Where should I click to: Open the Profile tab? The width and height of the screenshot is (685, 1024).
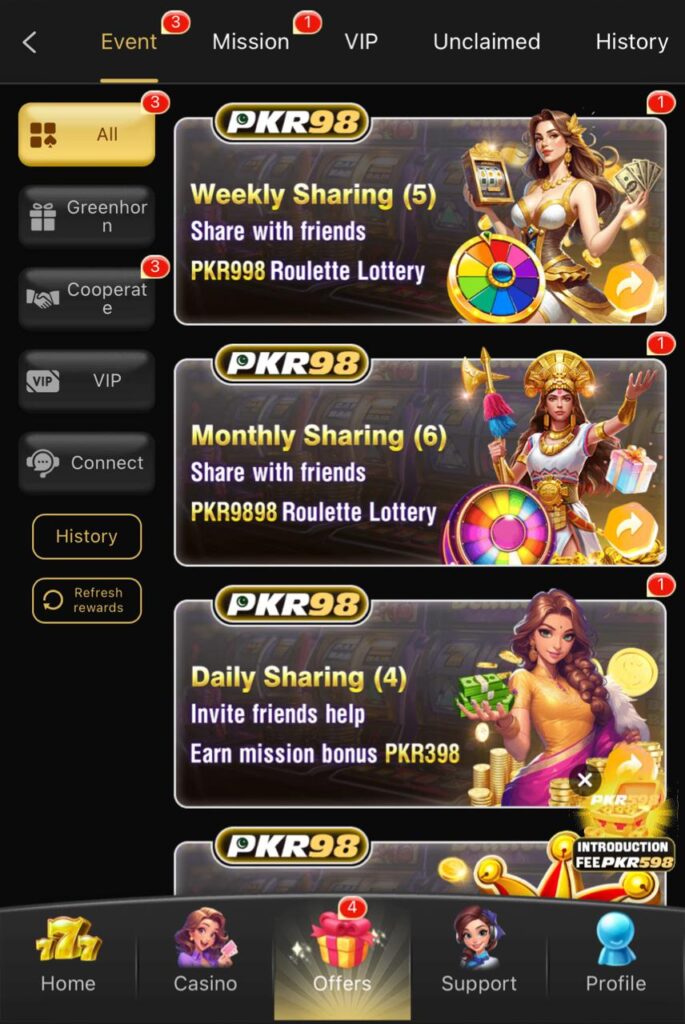coord(615,955)
